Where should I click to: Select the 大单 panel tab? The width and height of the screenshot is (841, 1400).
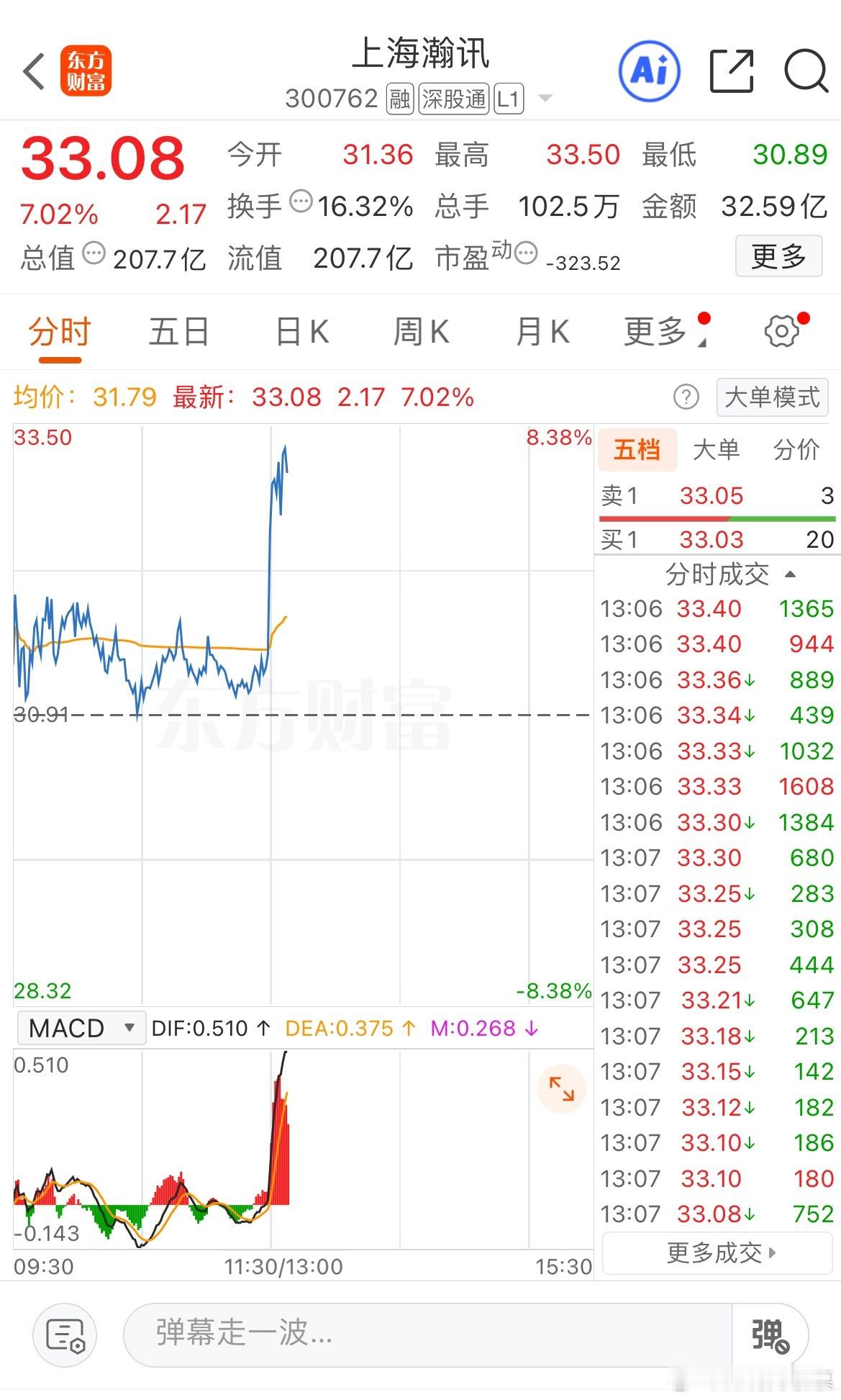(x=717, y=449)
